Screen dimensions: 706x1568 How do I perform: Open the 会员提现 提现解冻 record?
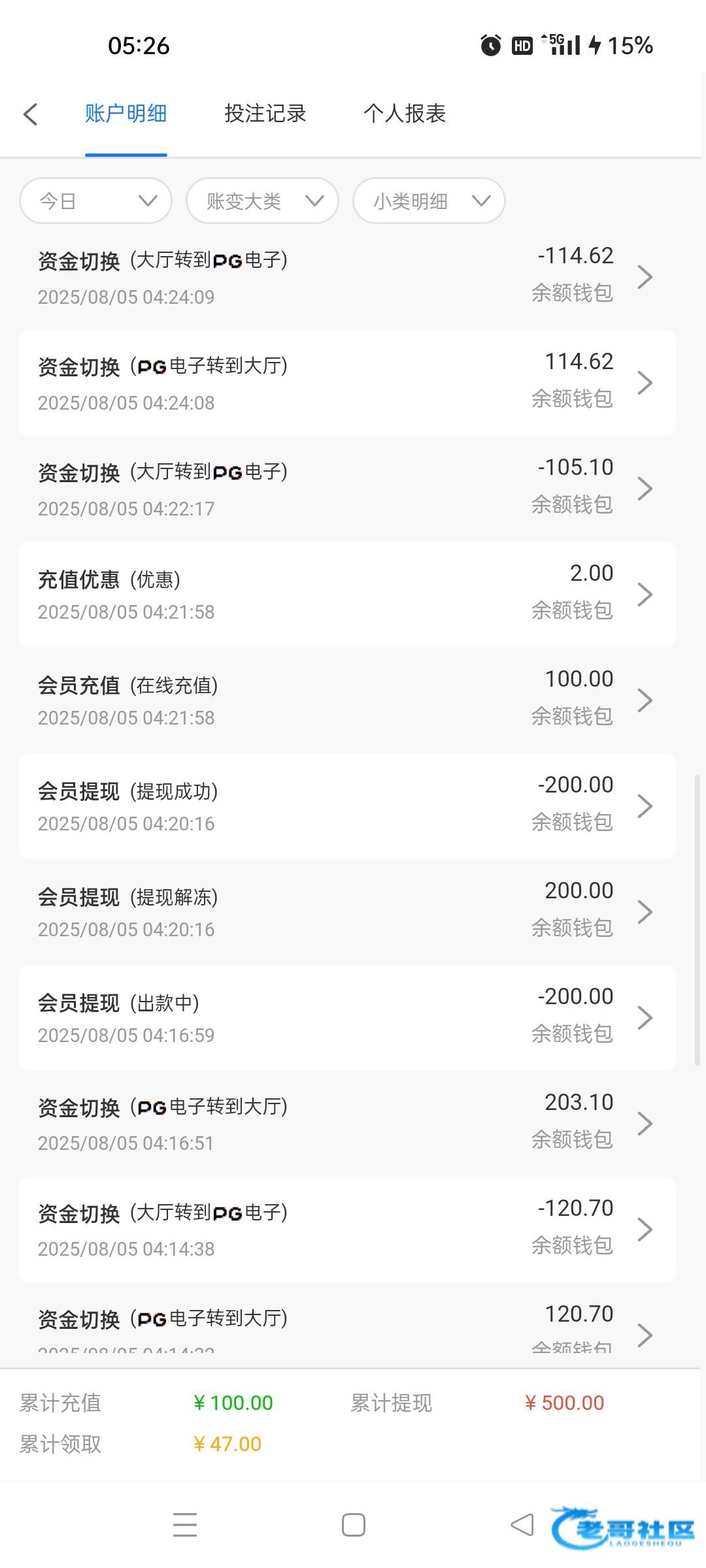347,912
